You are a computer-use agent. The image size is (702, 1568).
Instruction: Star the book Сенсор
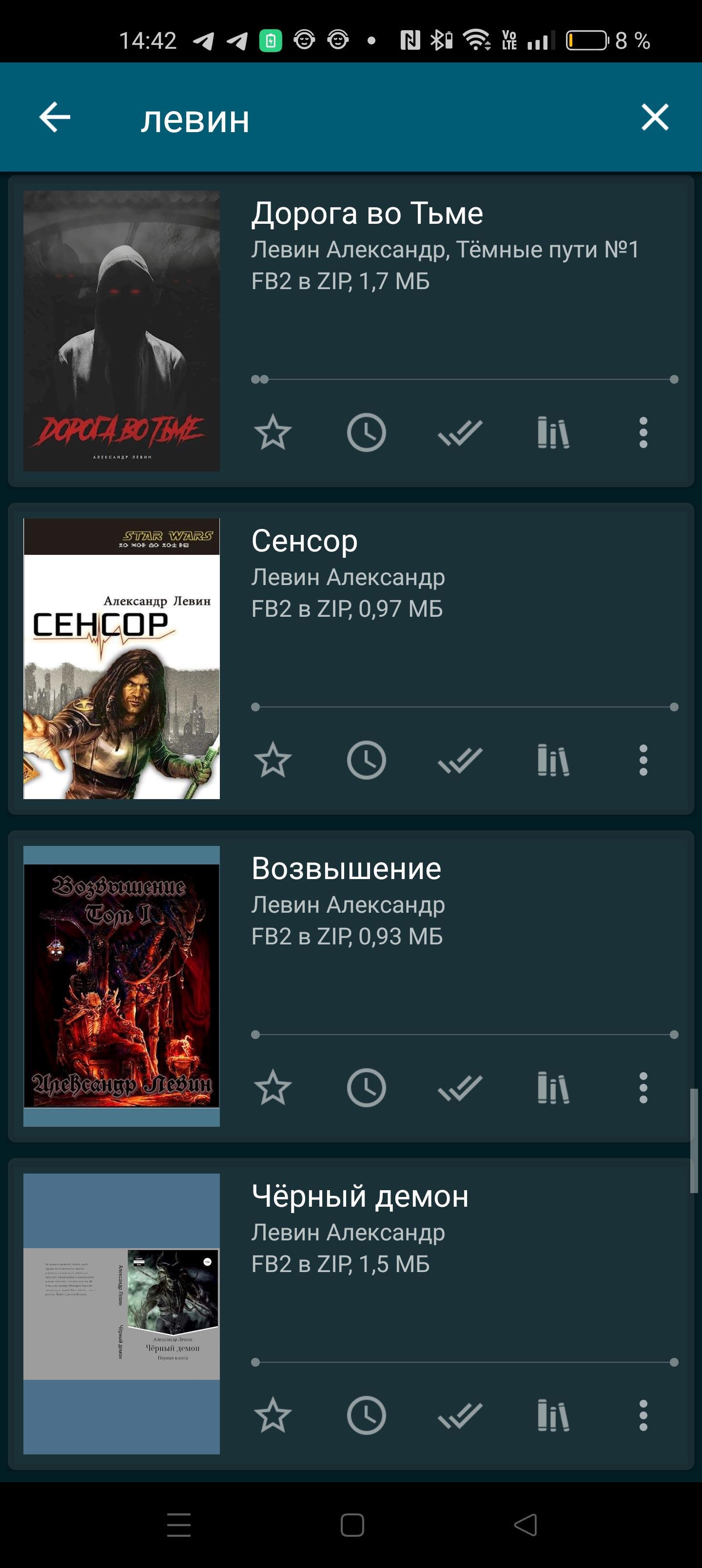coord(272,760)
